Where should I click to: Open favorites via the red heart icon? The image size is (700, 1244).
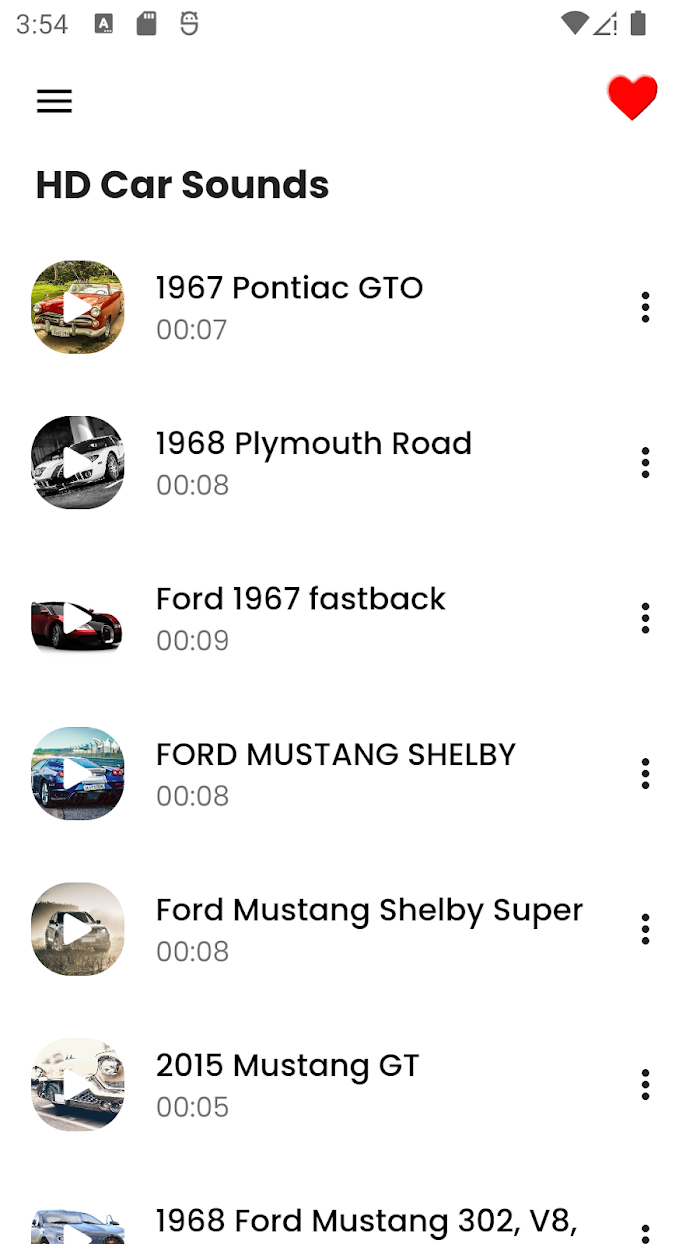[x=632, y=98]
